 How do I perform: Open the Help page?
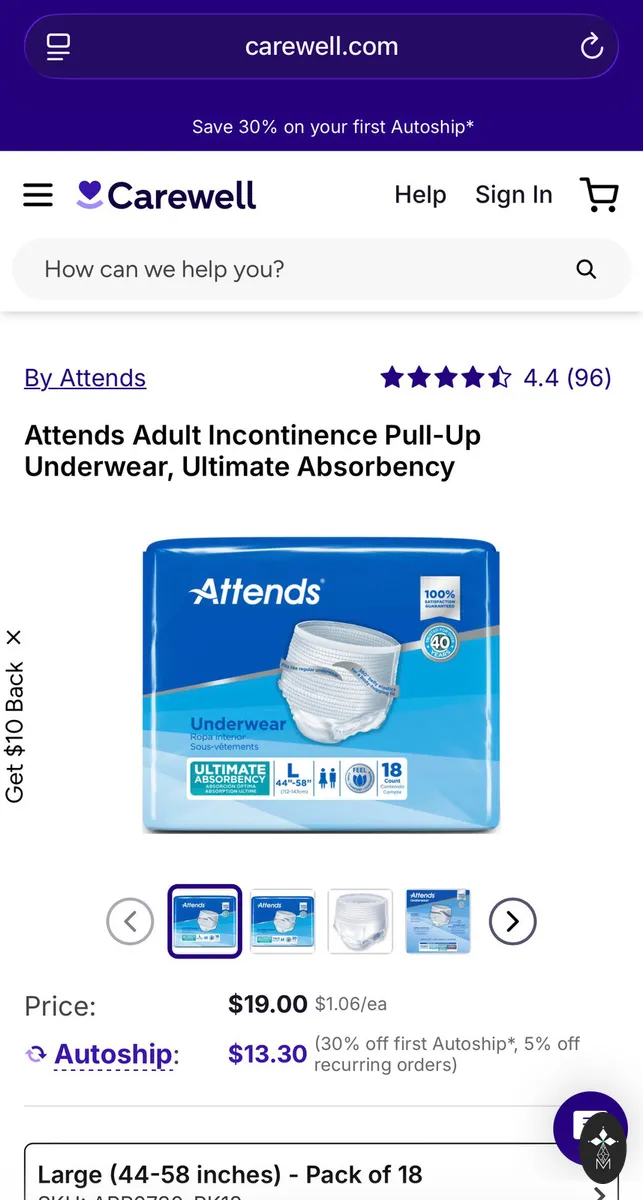point(420,195)
